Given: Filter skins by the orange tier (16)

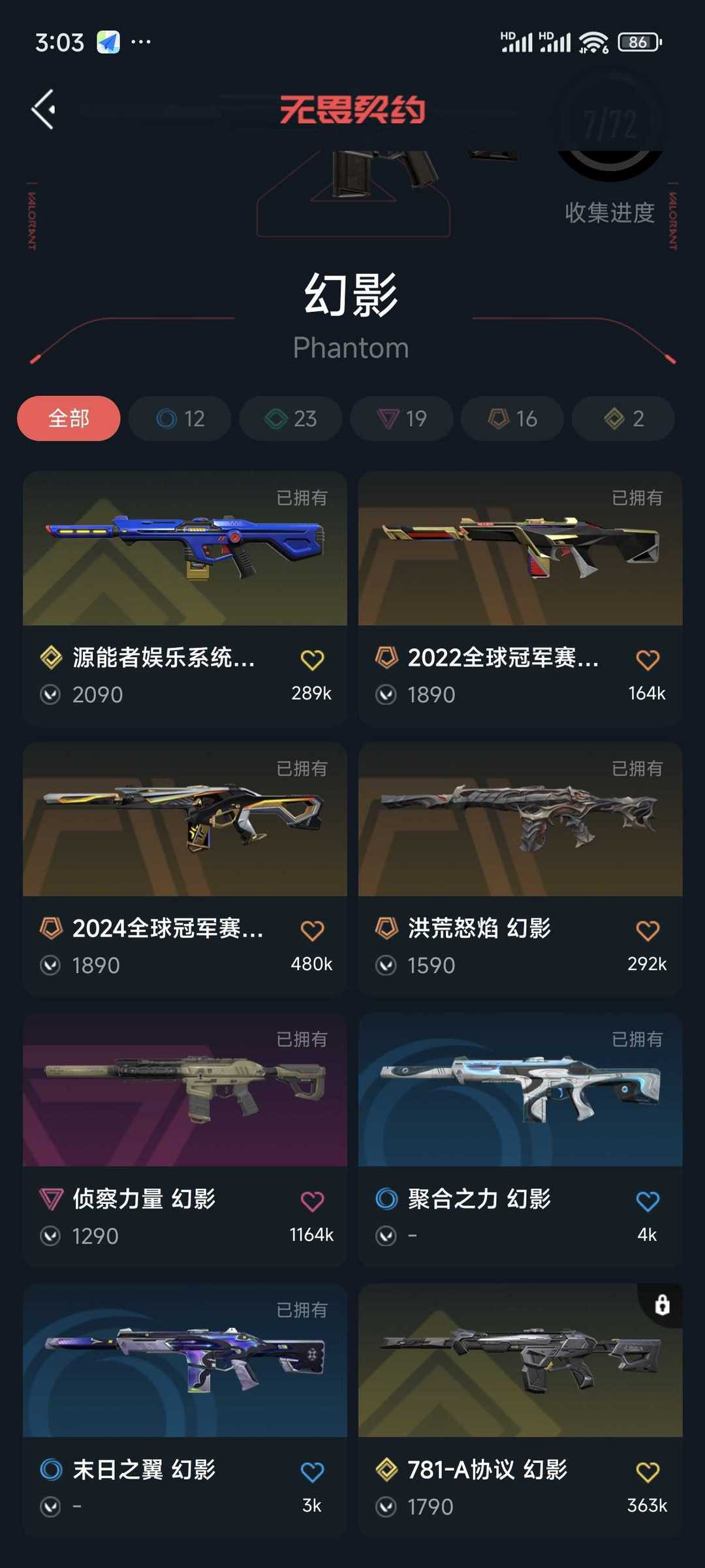Looking at the screenshot, I should [512, 418].
